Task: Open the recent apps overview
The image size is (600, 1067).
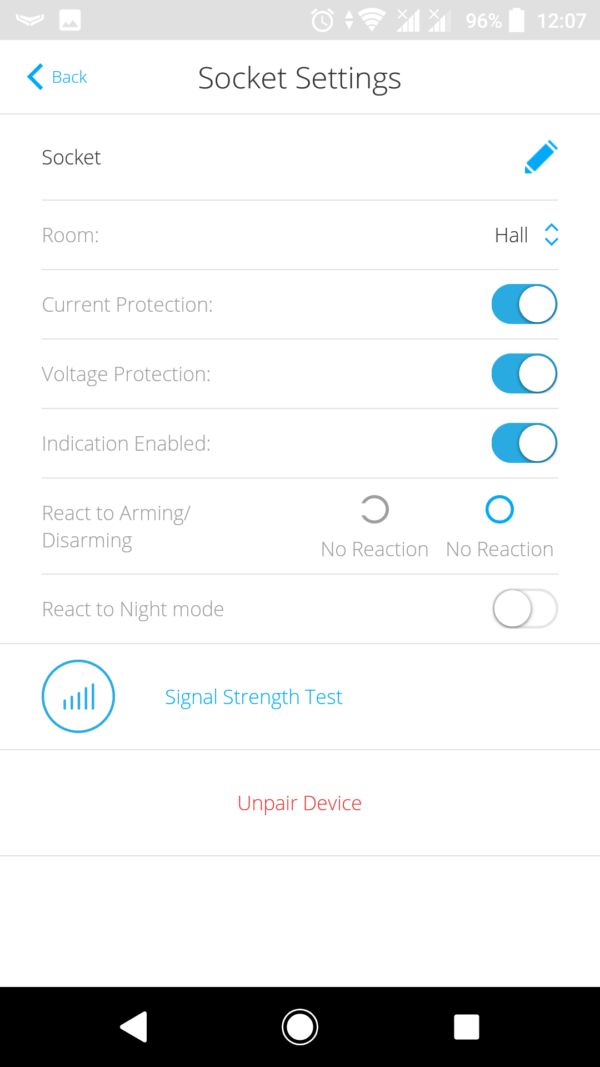Action: click(466, 1026)
